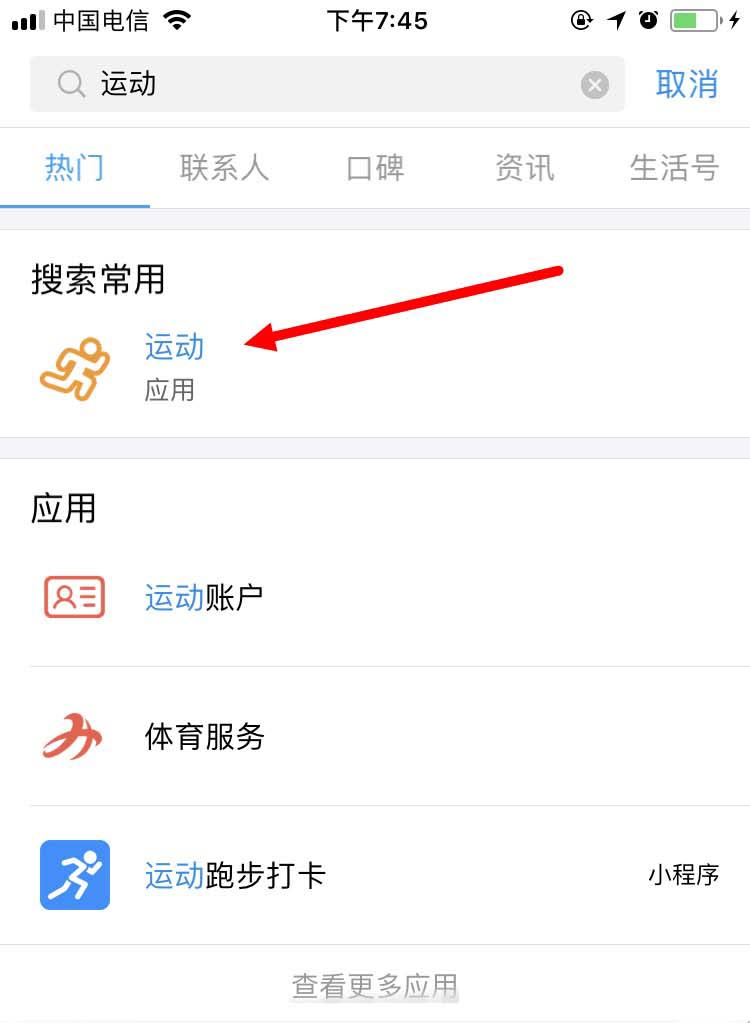Switch to the 热门 tab
The width and height of the screenshot is (750, 1023).
pyautogui.click(x=75, y=168)
